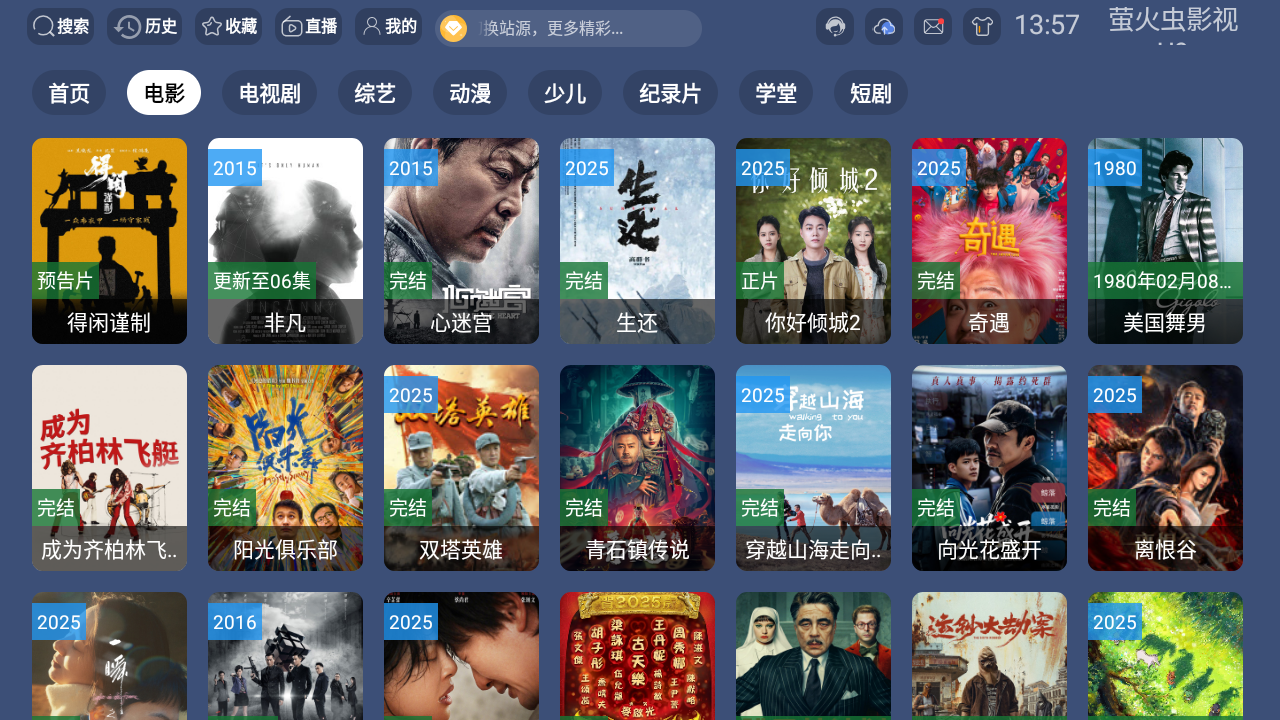Open the movie 你好倾城2
Viewport: 1280px width, 720px height.
813,240
